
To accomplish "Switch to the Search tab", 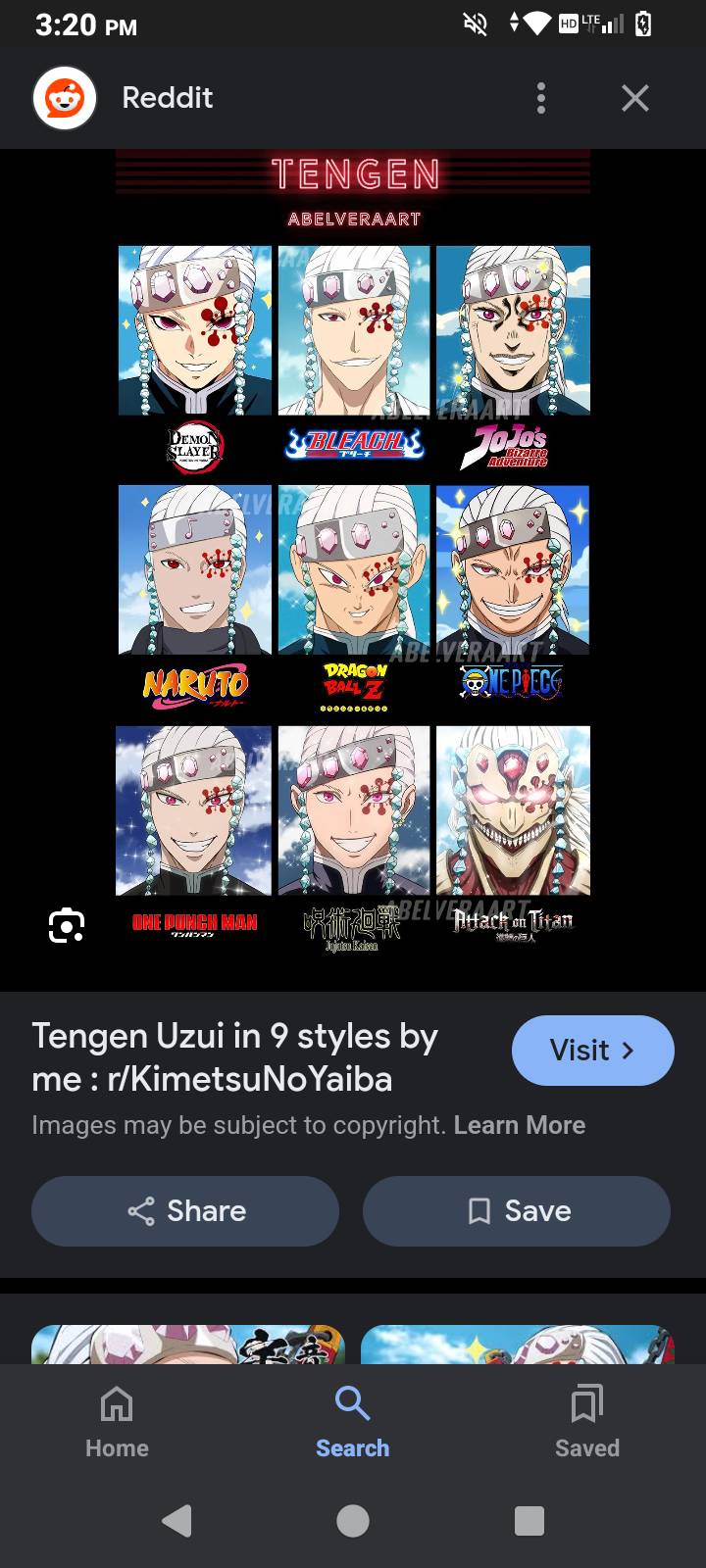I will 352,1423.
